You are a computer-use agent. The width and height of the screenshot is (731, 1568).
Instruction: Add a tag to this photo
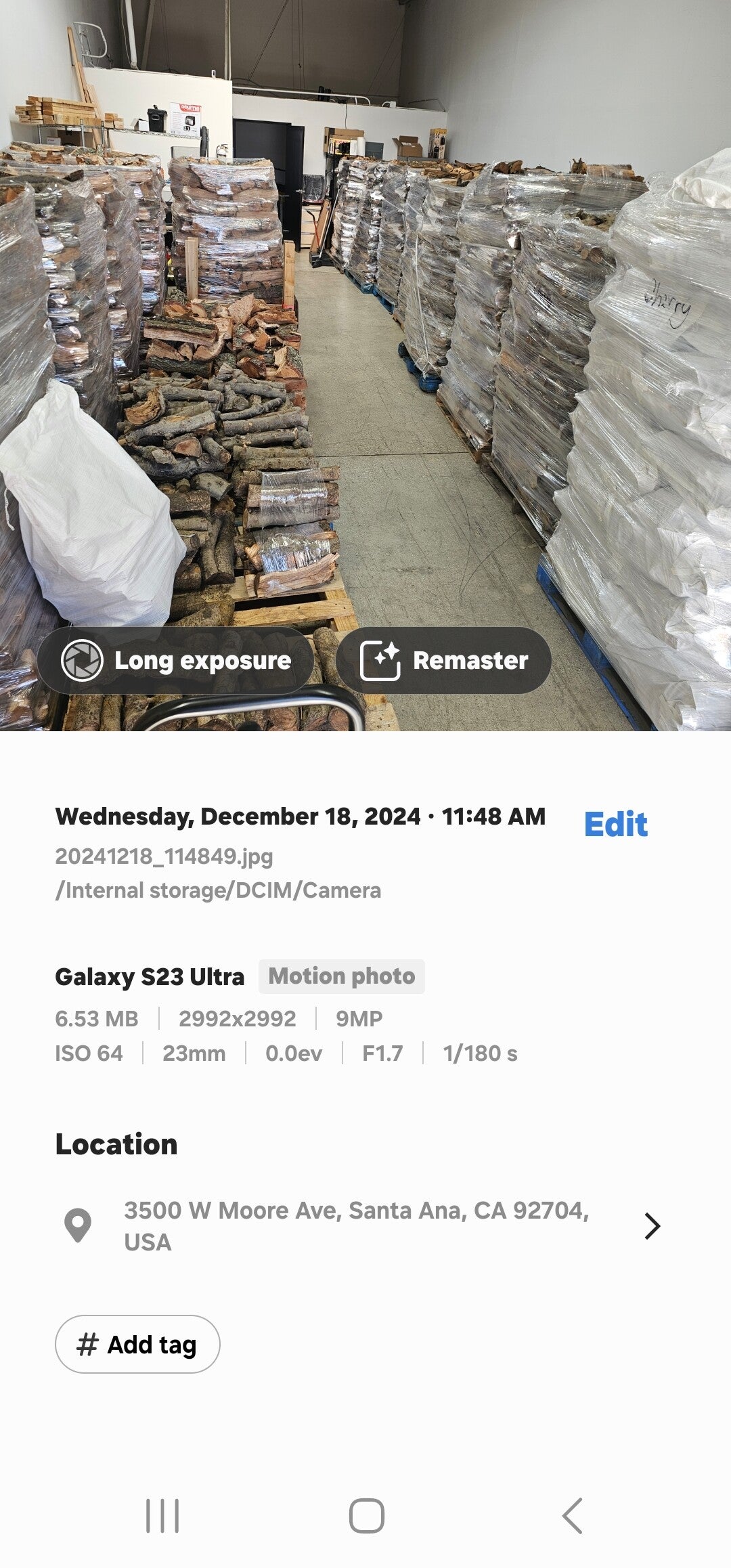[137, 1344]
